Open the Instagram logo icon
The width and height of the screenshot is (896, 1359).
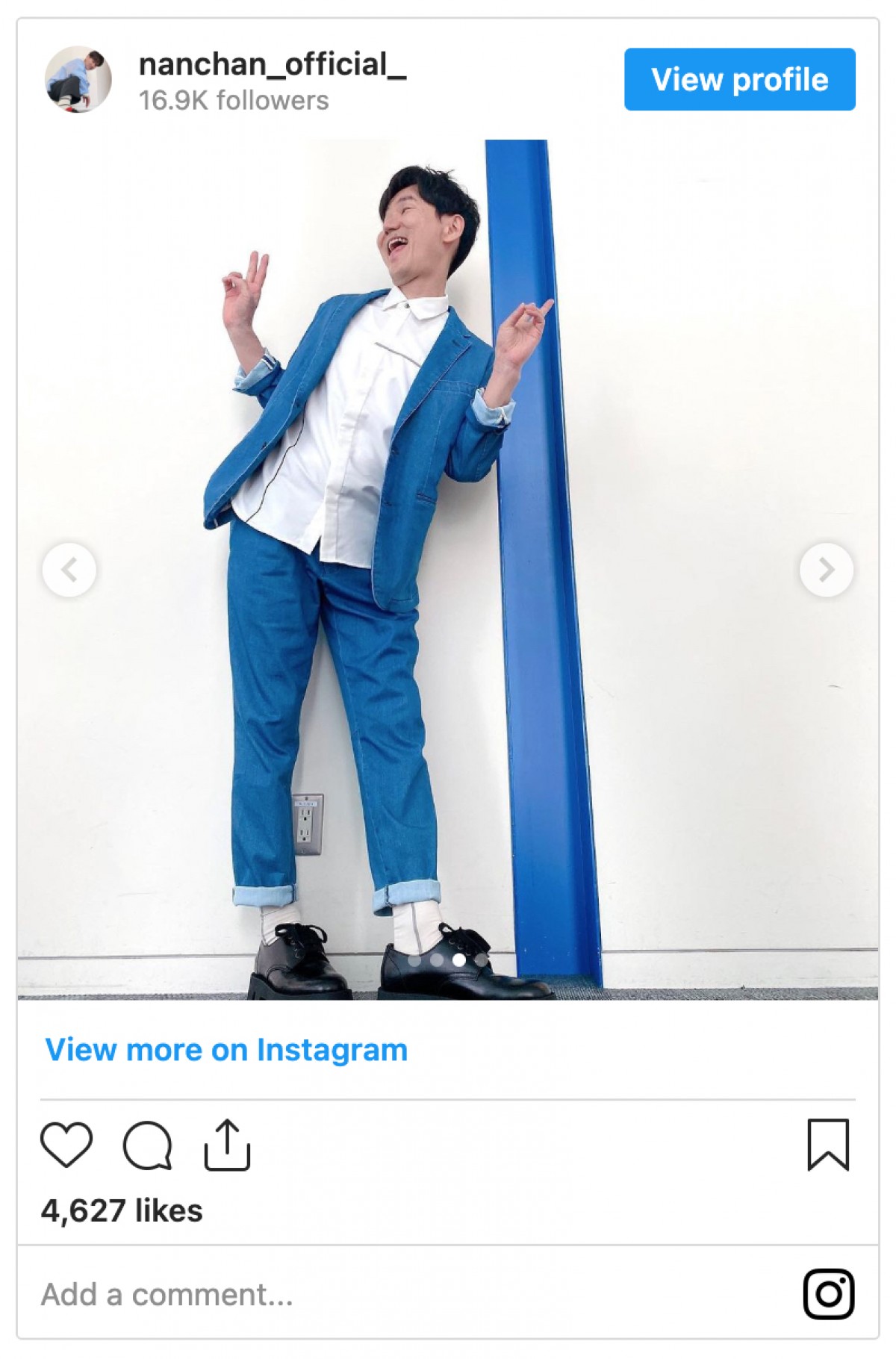(828, 1294)
